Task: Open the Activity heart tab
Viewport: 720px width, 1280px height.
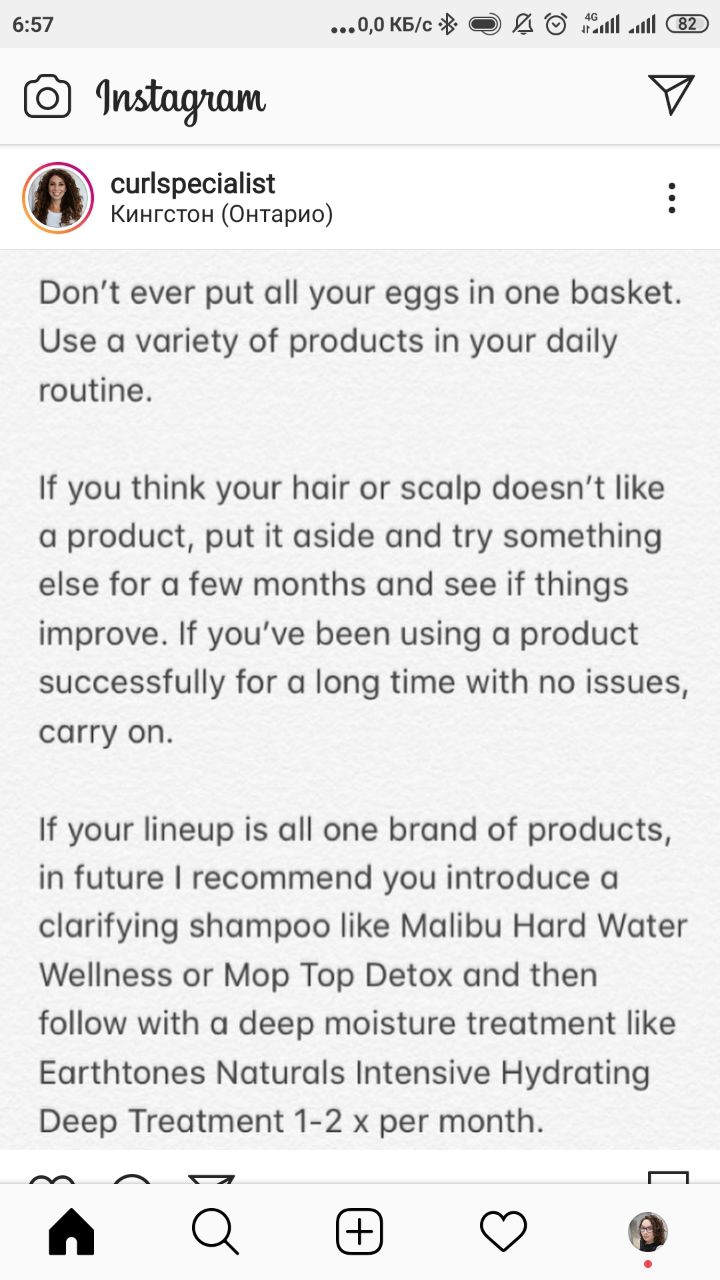Action: click(503, 1232)
